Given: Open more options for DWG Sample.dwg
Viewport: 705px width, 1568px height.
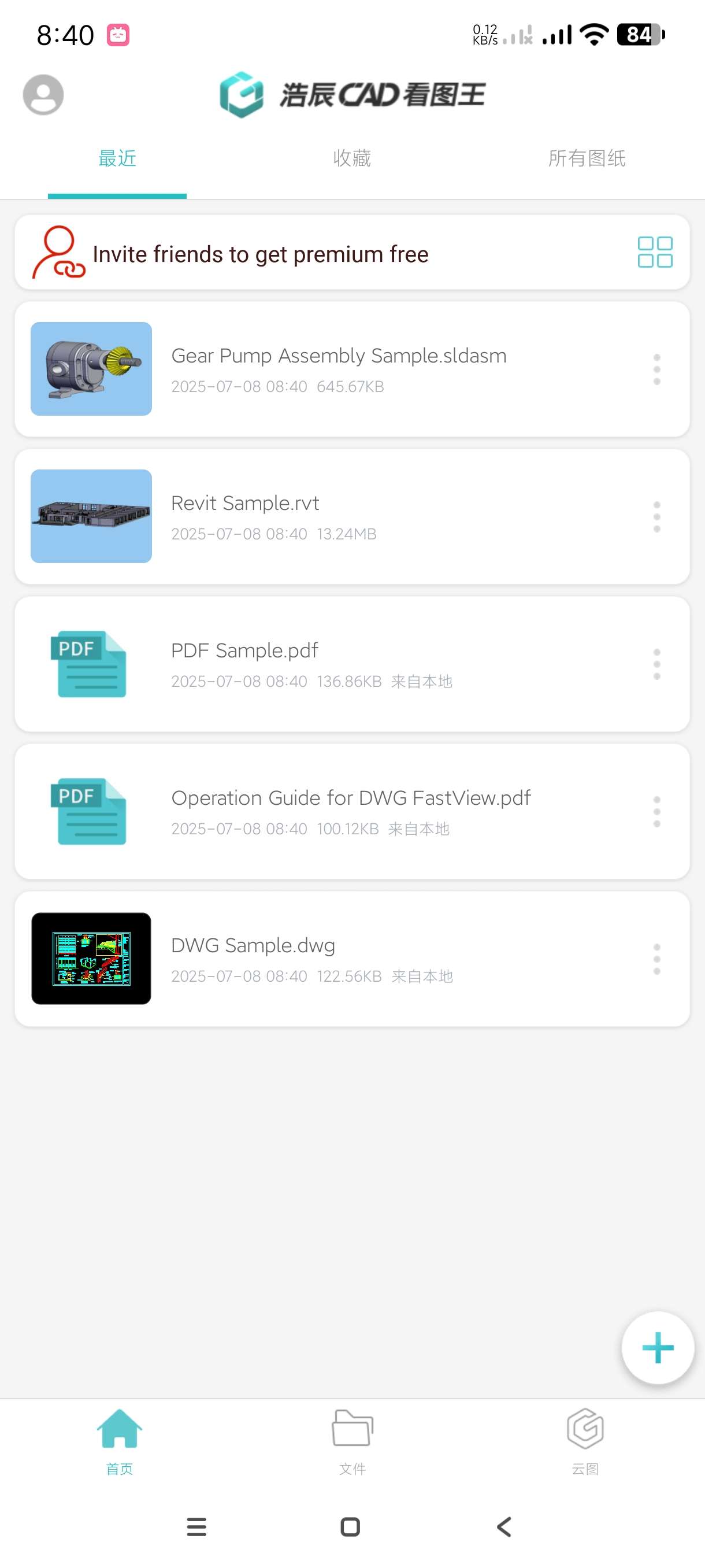Looking at the screenshot, I should tap(656, 959).
